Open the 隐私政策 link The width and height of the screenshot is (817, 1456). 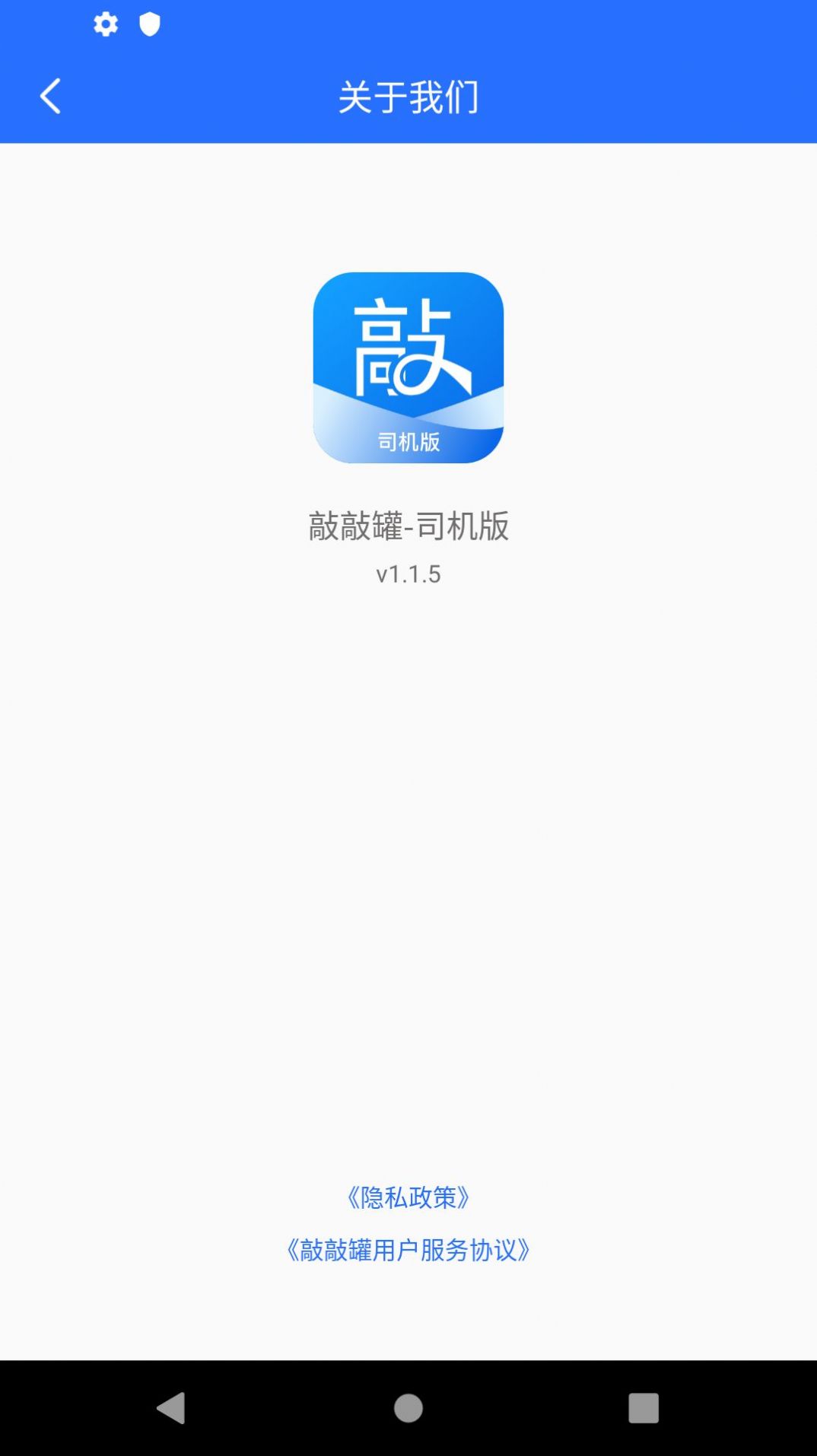(408, 1197)
